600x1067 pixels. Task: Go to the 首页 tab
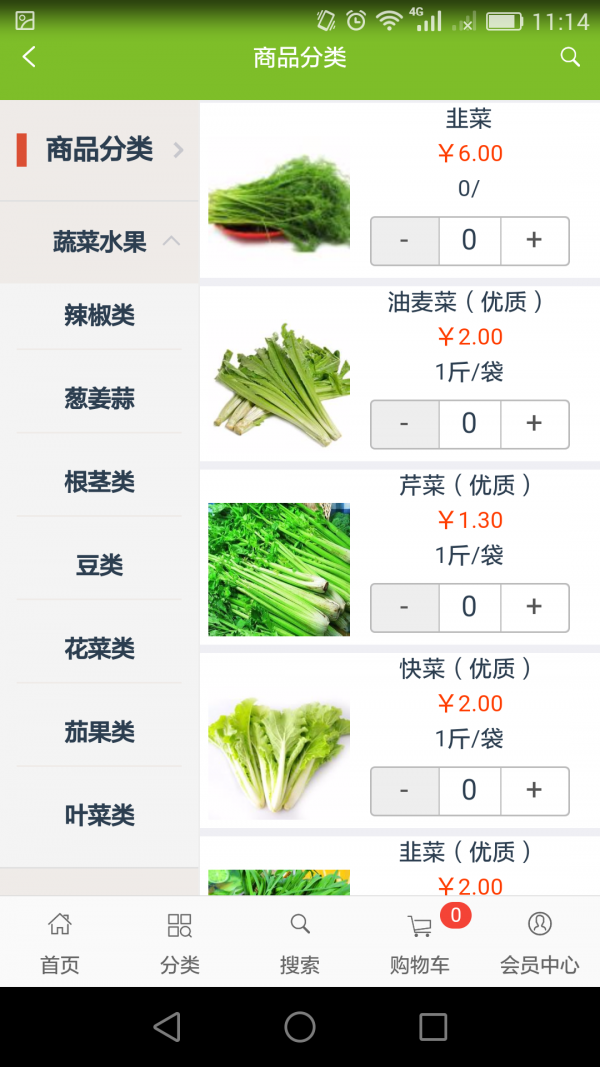click(x=60, y=942)
